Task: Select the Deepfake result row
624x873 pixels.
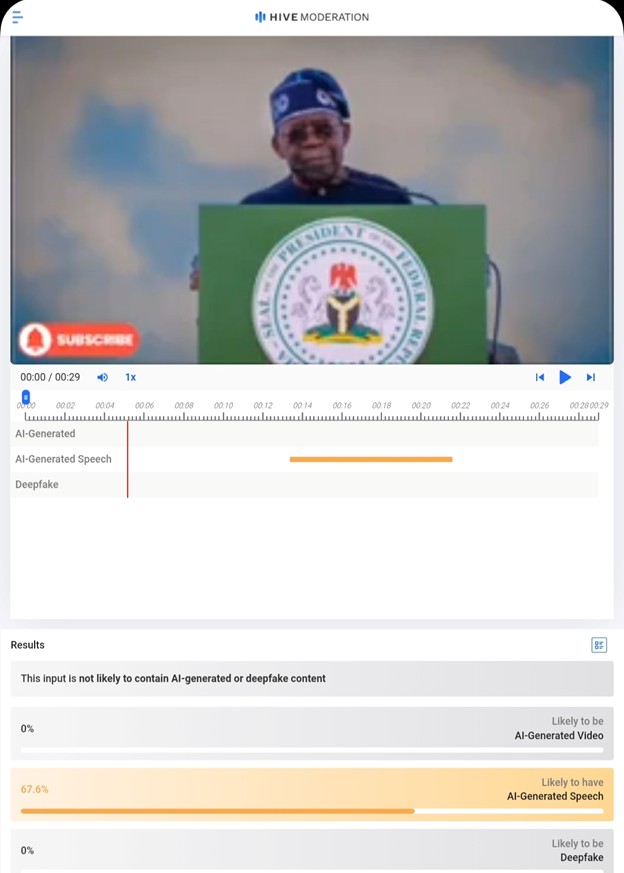Action: (x=312, y=850)
